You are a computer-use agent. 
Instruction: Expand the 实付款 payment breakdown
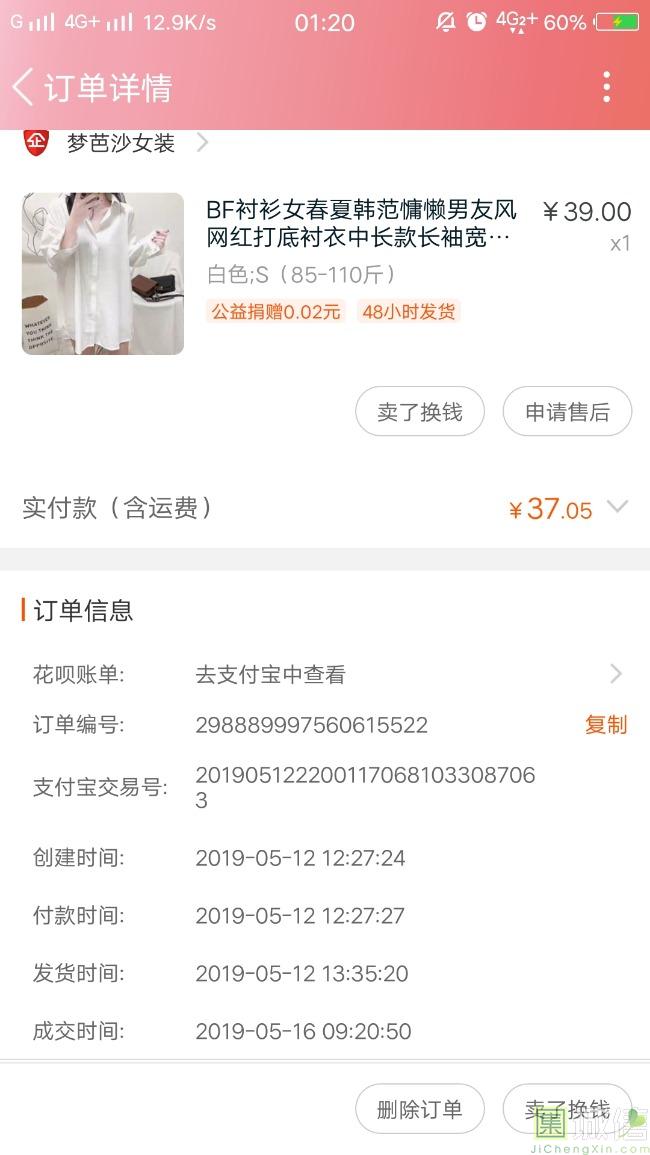tap(617, 507)
